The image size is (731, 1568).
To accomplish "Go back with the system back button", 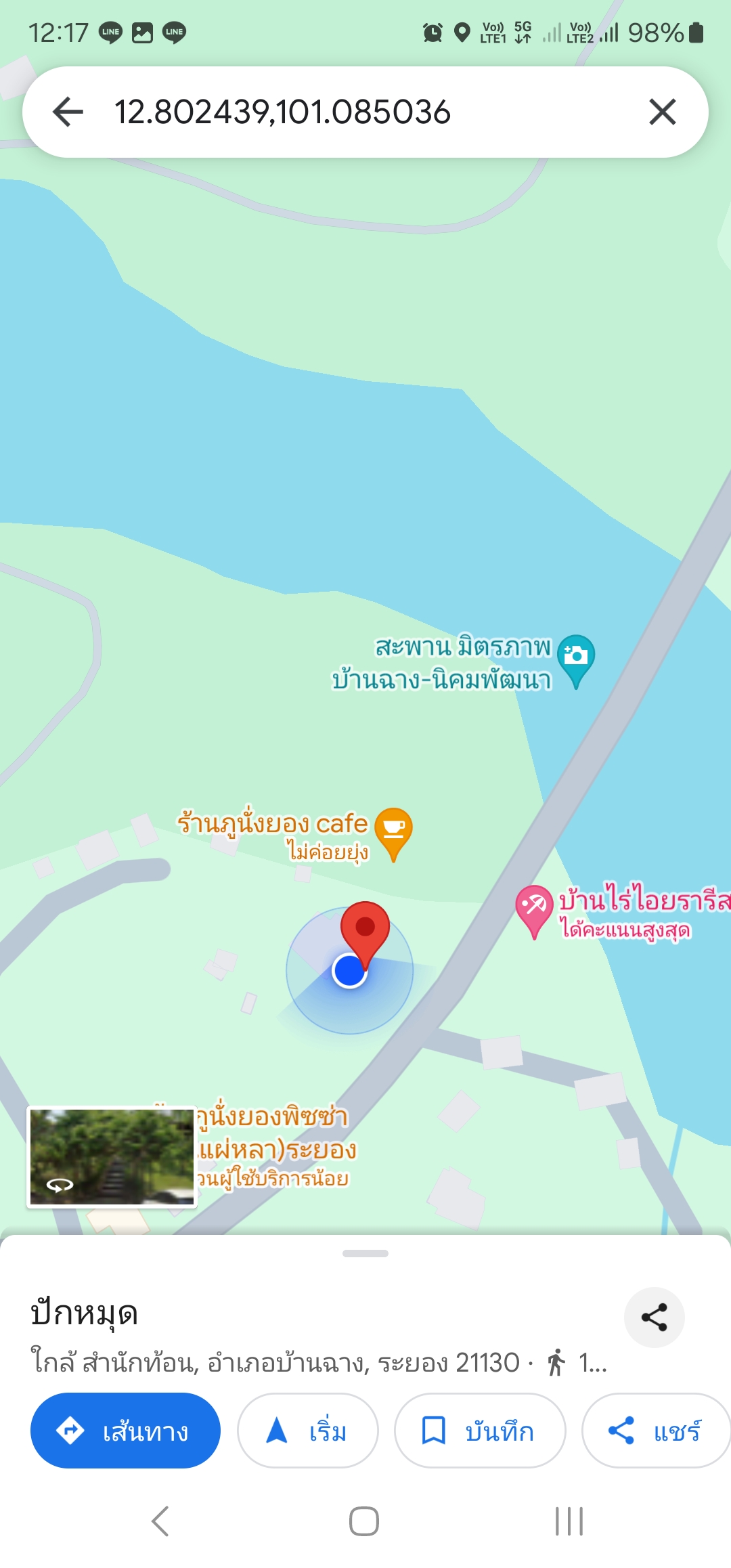I will click(160, 1521).
